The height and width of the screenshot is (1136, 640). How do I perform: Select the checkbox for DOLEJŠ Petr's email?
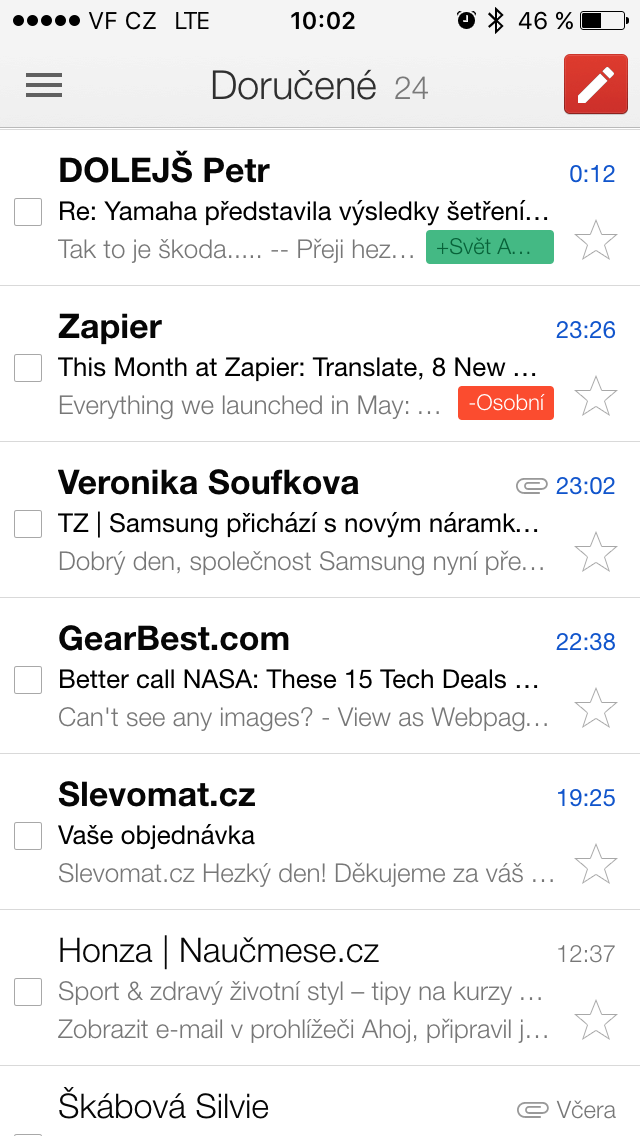pos(28,212)
